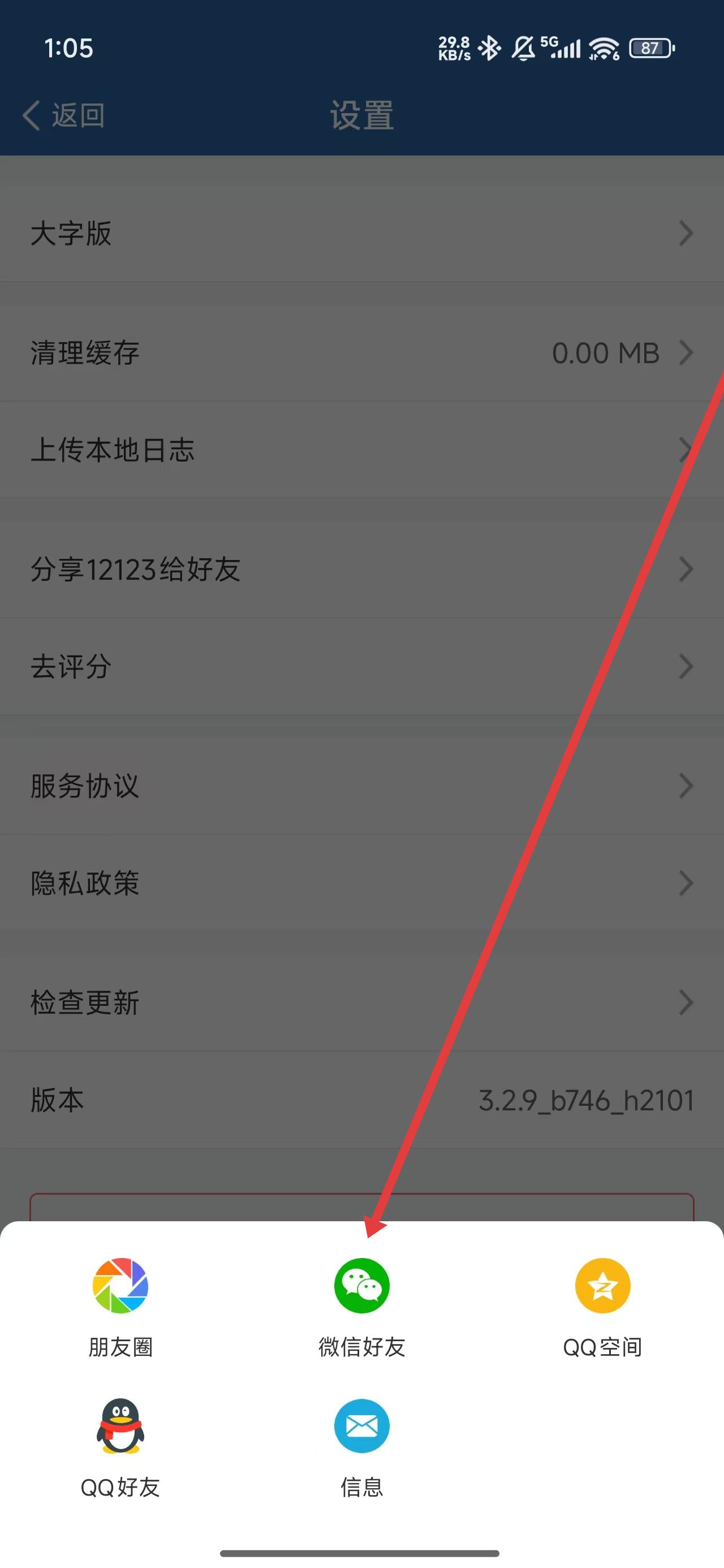Screen dimensions: 724x1568
Task: Share to QQ好友
Action: (x=120, y=1442)
